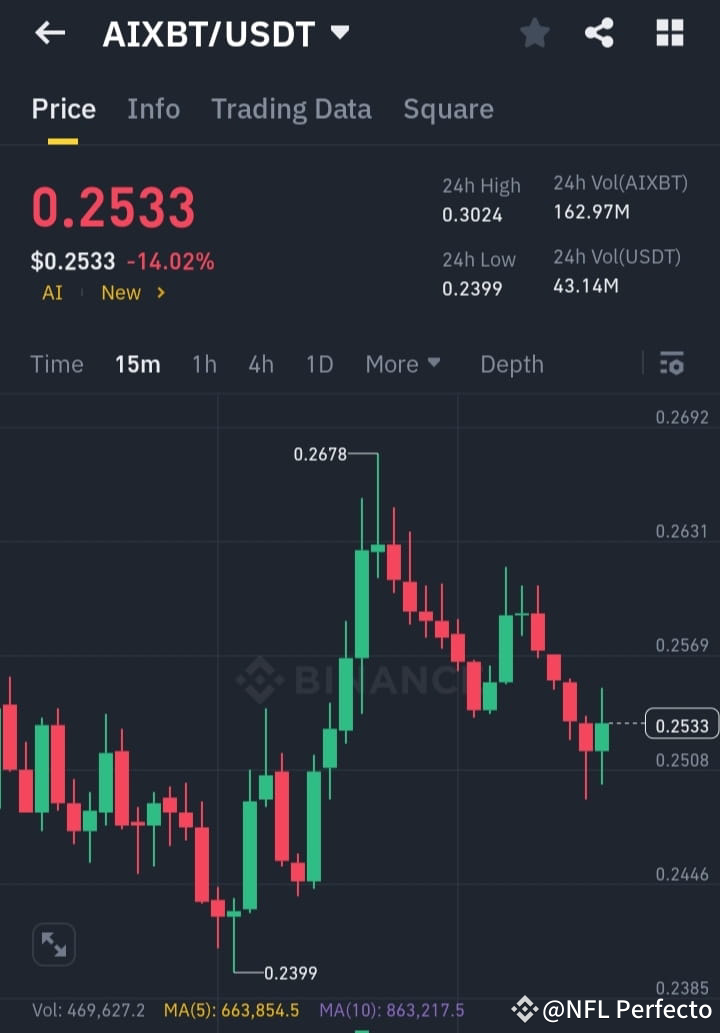720x1033 pixels.
Task: Open the New token info link with chevron
Action: click(x=130, y=293)
